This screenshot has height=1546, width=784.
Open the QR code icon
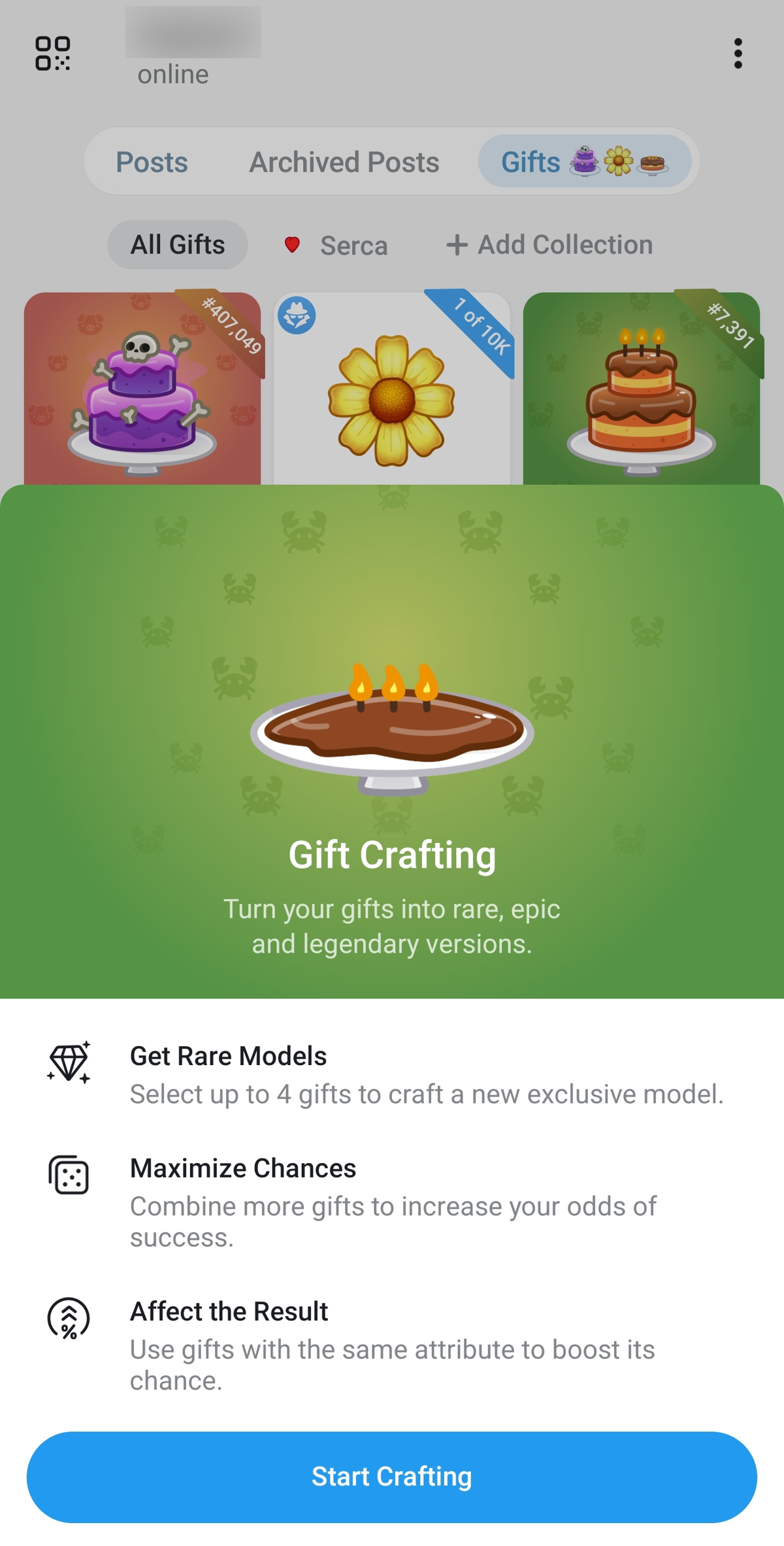click(53, 54)
